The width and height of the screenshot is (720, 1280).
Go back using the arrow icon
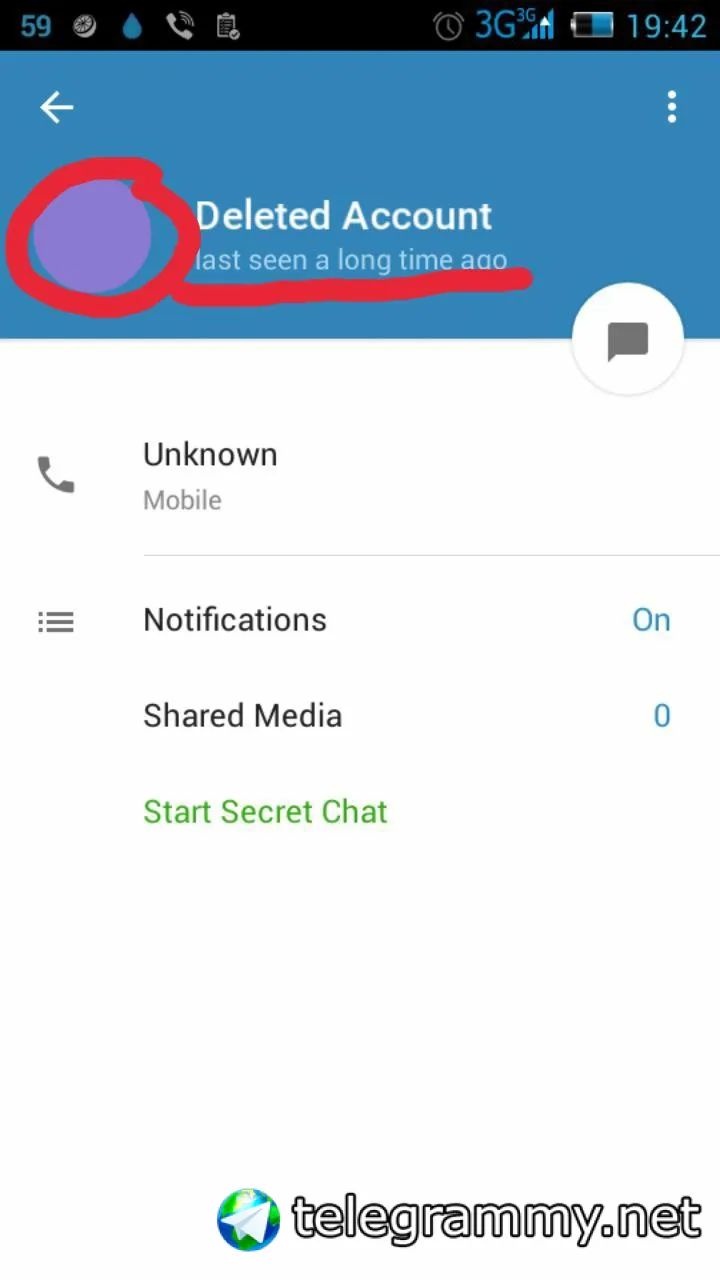pos(56,107)
